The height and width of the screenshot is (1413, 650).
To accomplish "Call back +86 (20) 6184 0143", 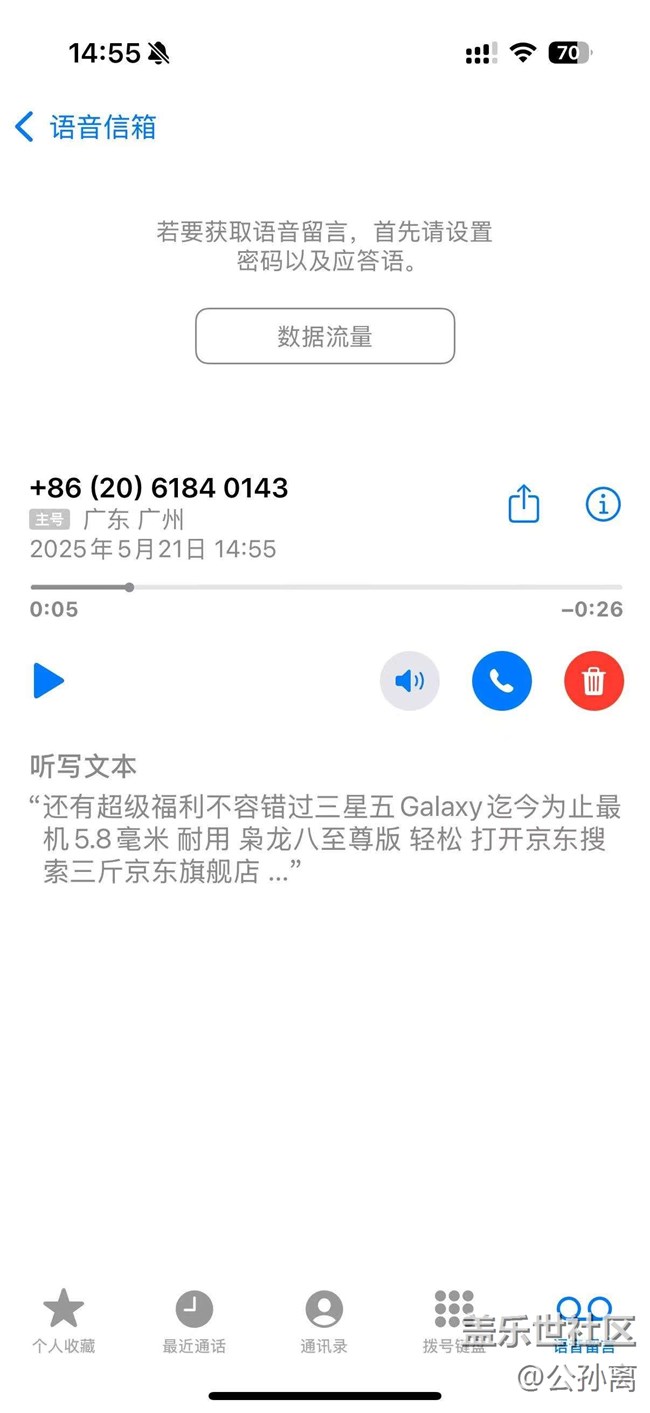I will point(502,681).
